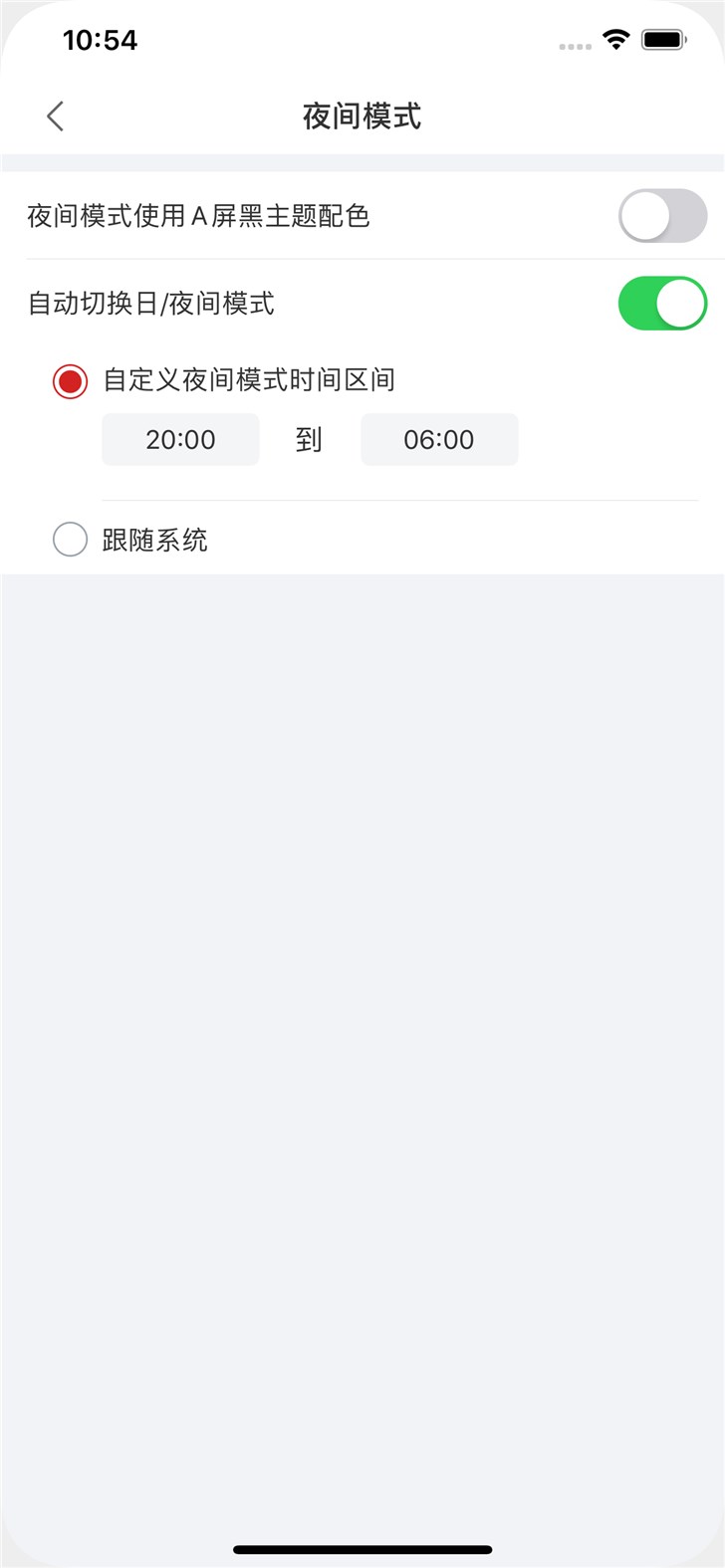
Task: Disable the 自动切换日/夜间模式 switch
Action: coord(662,303)
